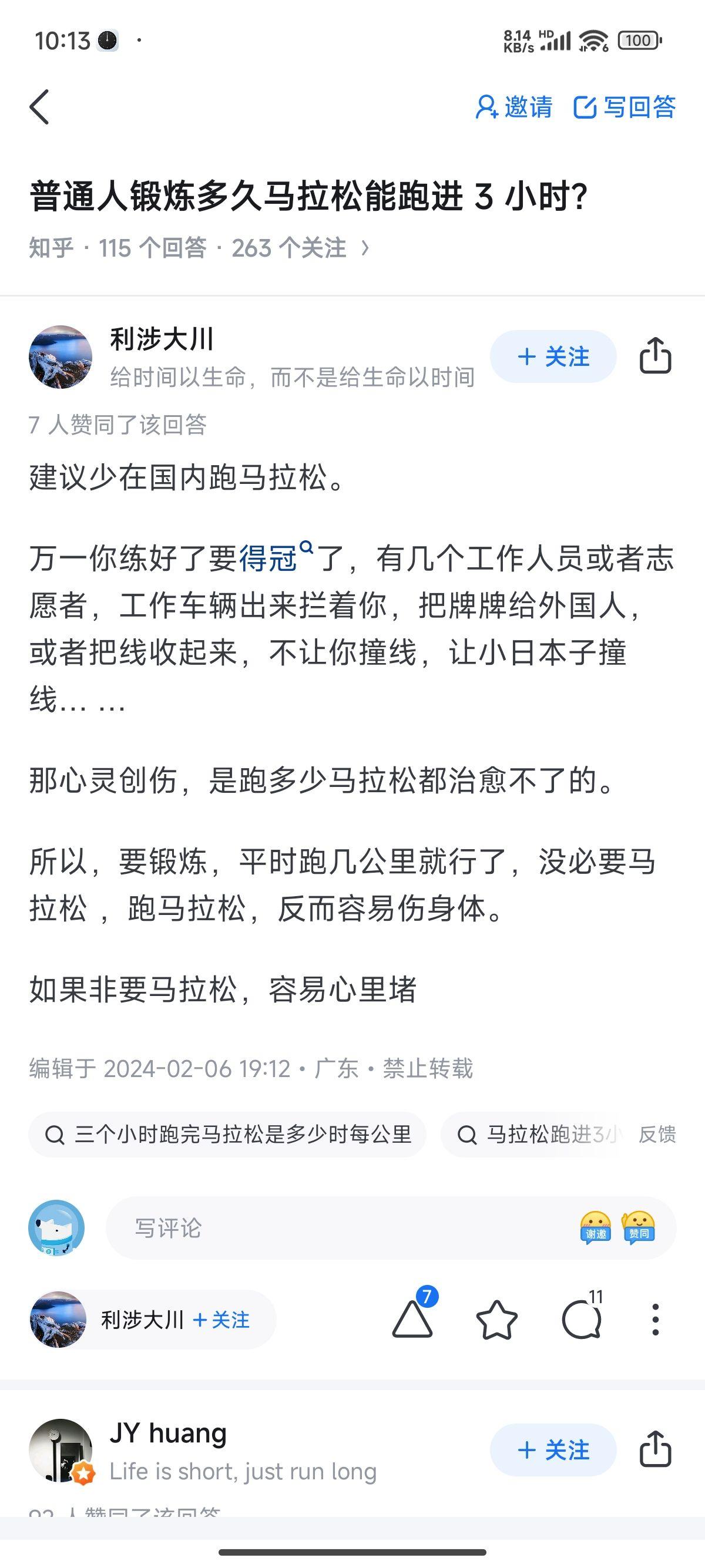Favorite the answer with the star icon
705x1568 pixels.
pyautogui.click(x=497, y=1320)
